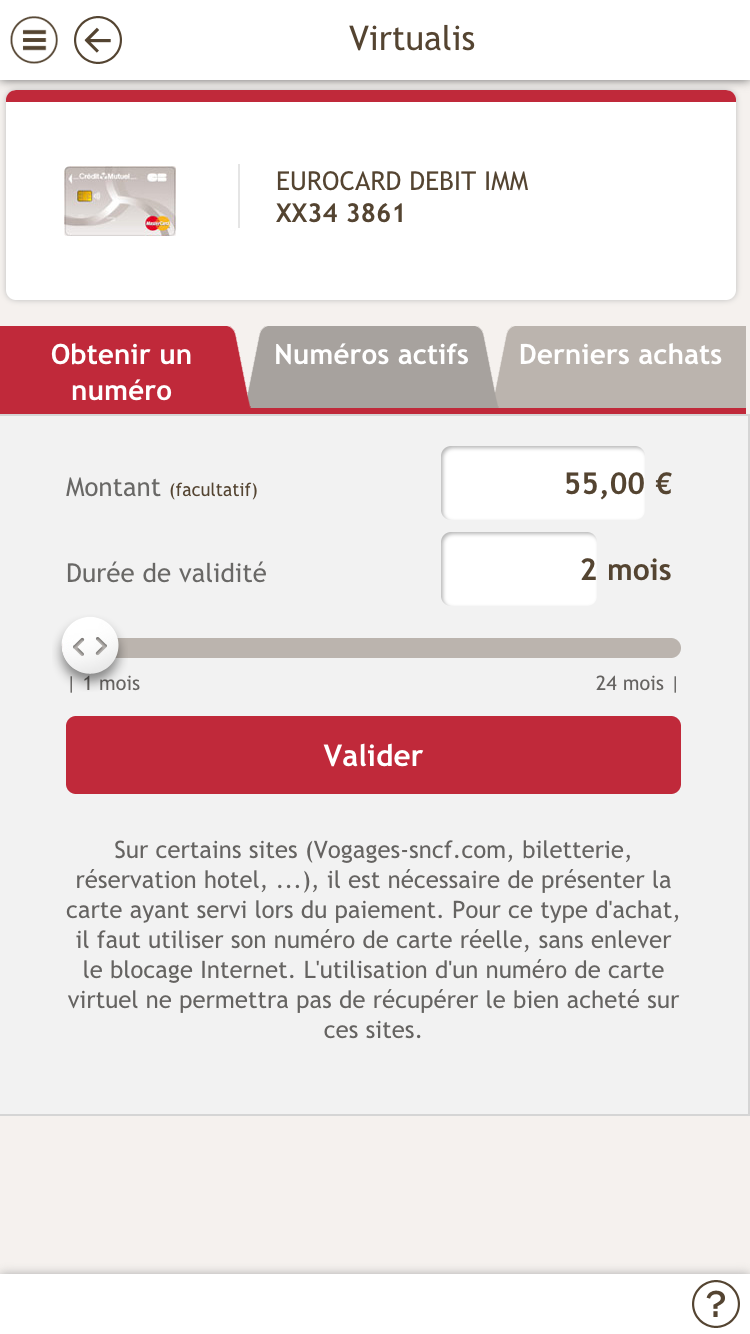The image size is (750, 1334).
Task: Switch to the Numéros actifs tab
Action: (x=371, y=356)
